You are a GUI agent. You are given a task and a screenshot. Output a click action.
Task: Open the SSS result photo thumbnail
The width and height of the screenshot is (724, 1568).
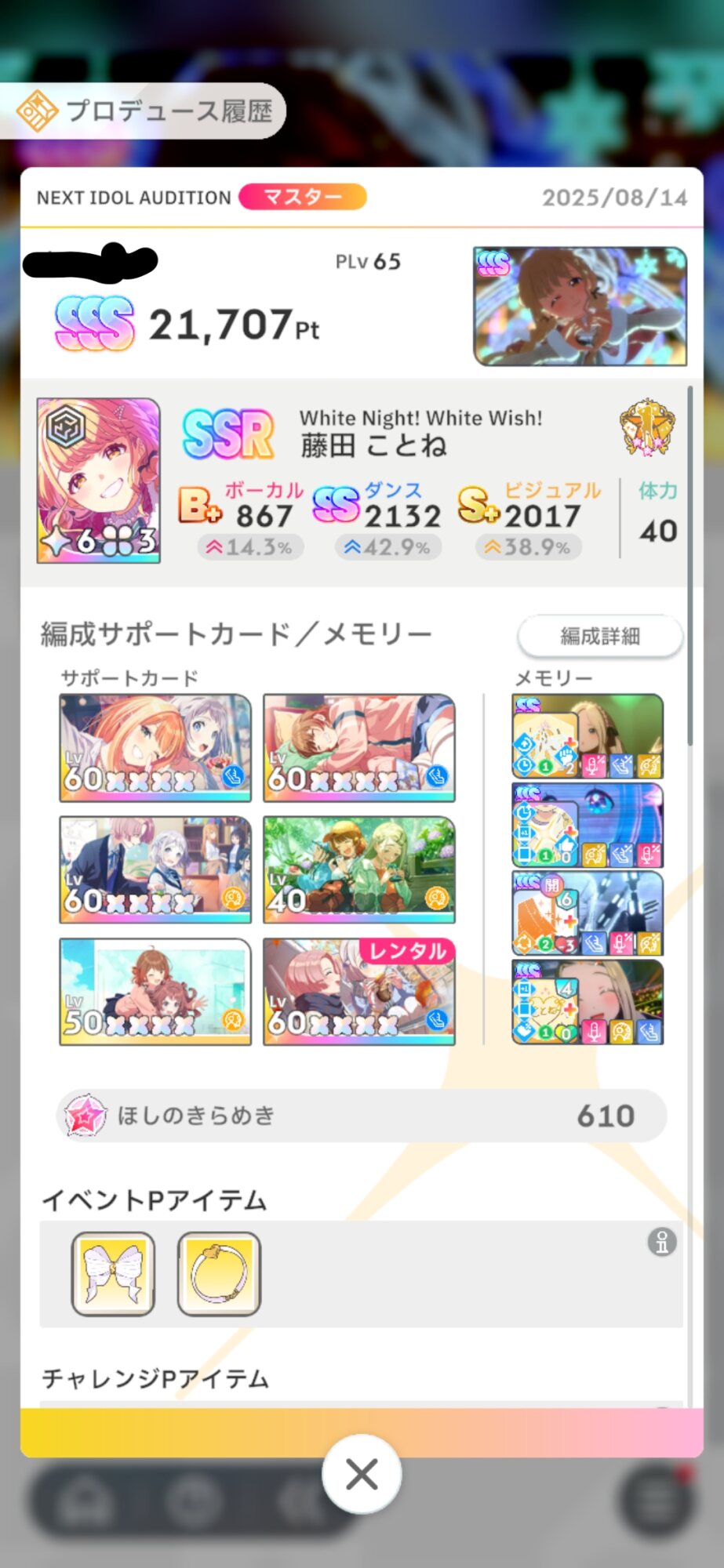coord(580,307)
